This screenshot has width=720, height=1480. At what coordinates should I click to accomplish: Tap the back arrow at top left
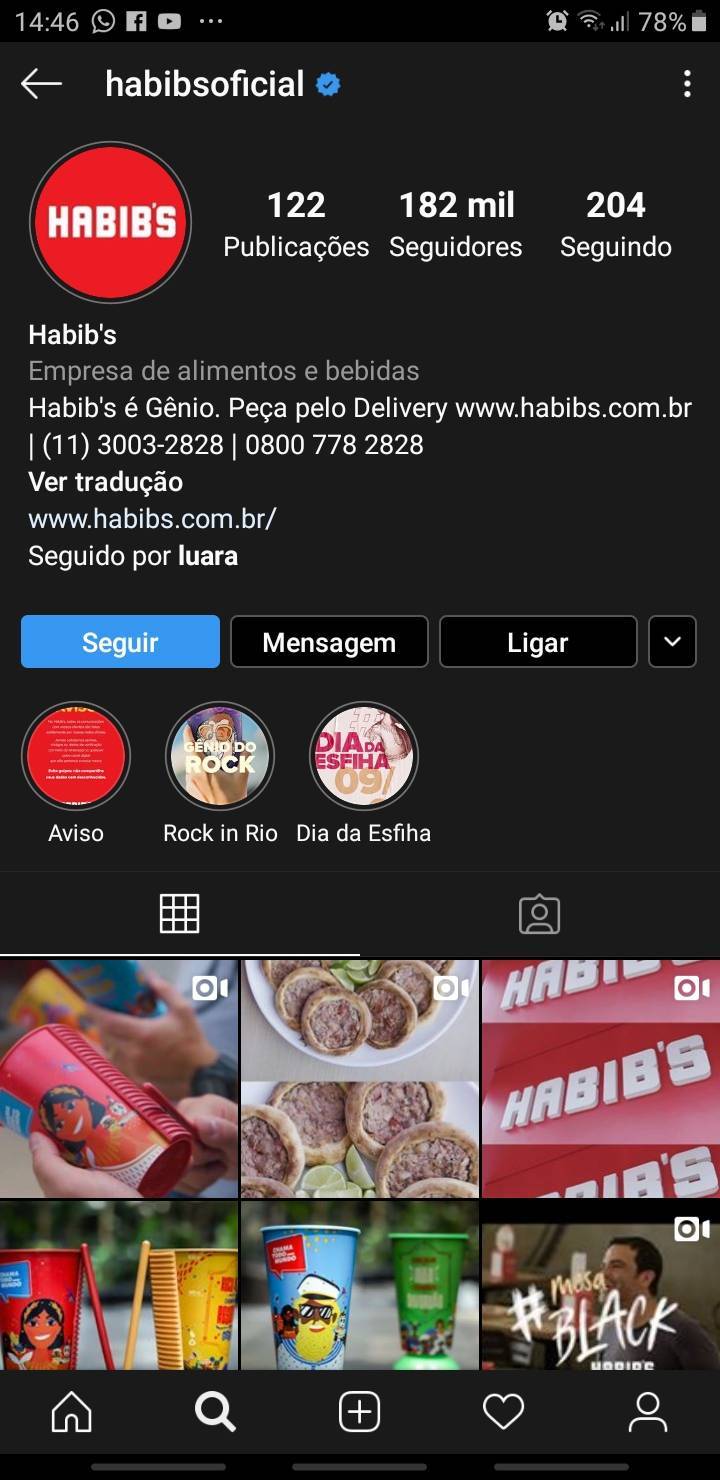(40, 84)
